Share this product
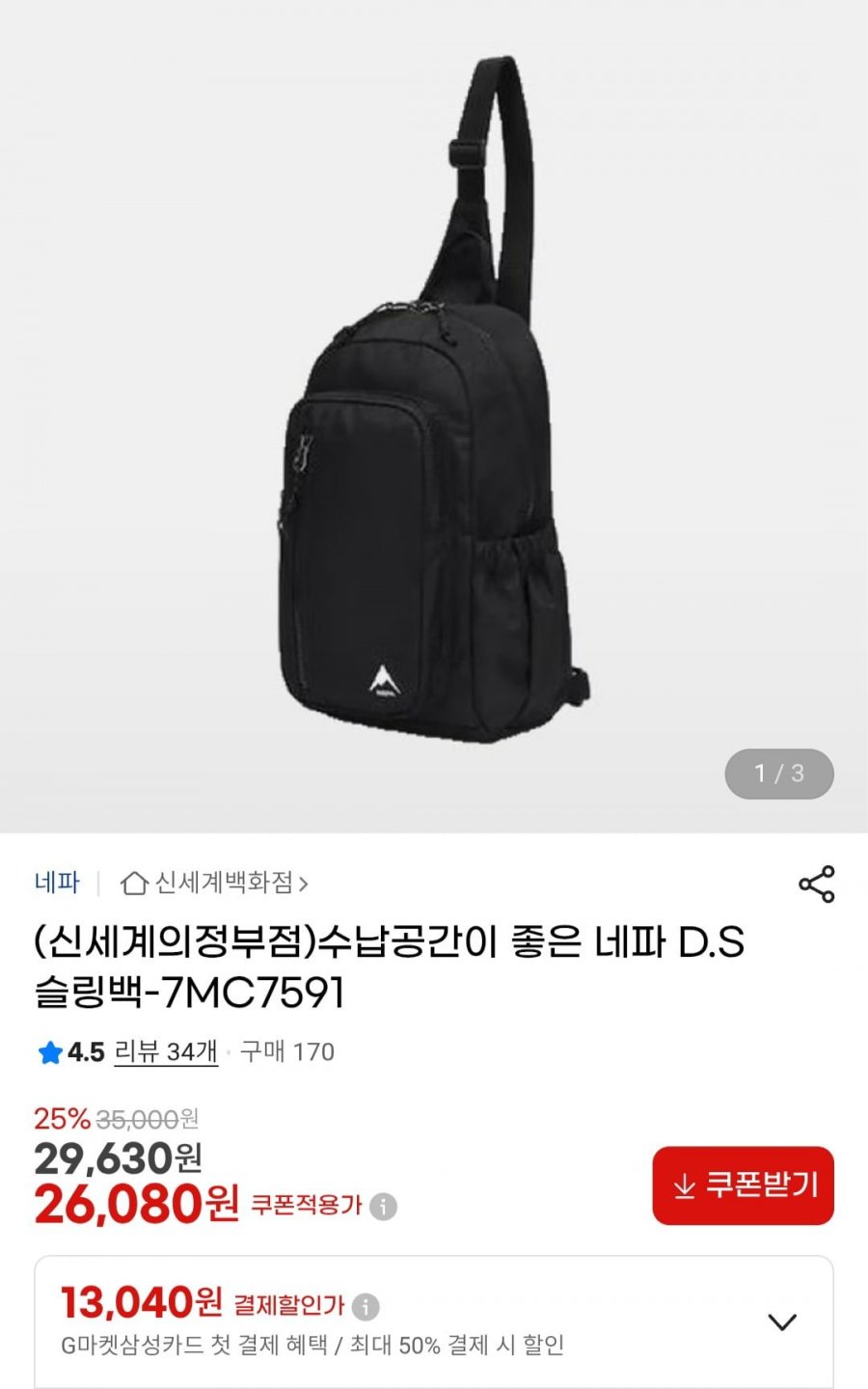 (x=816, y=884)
